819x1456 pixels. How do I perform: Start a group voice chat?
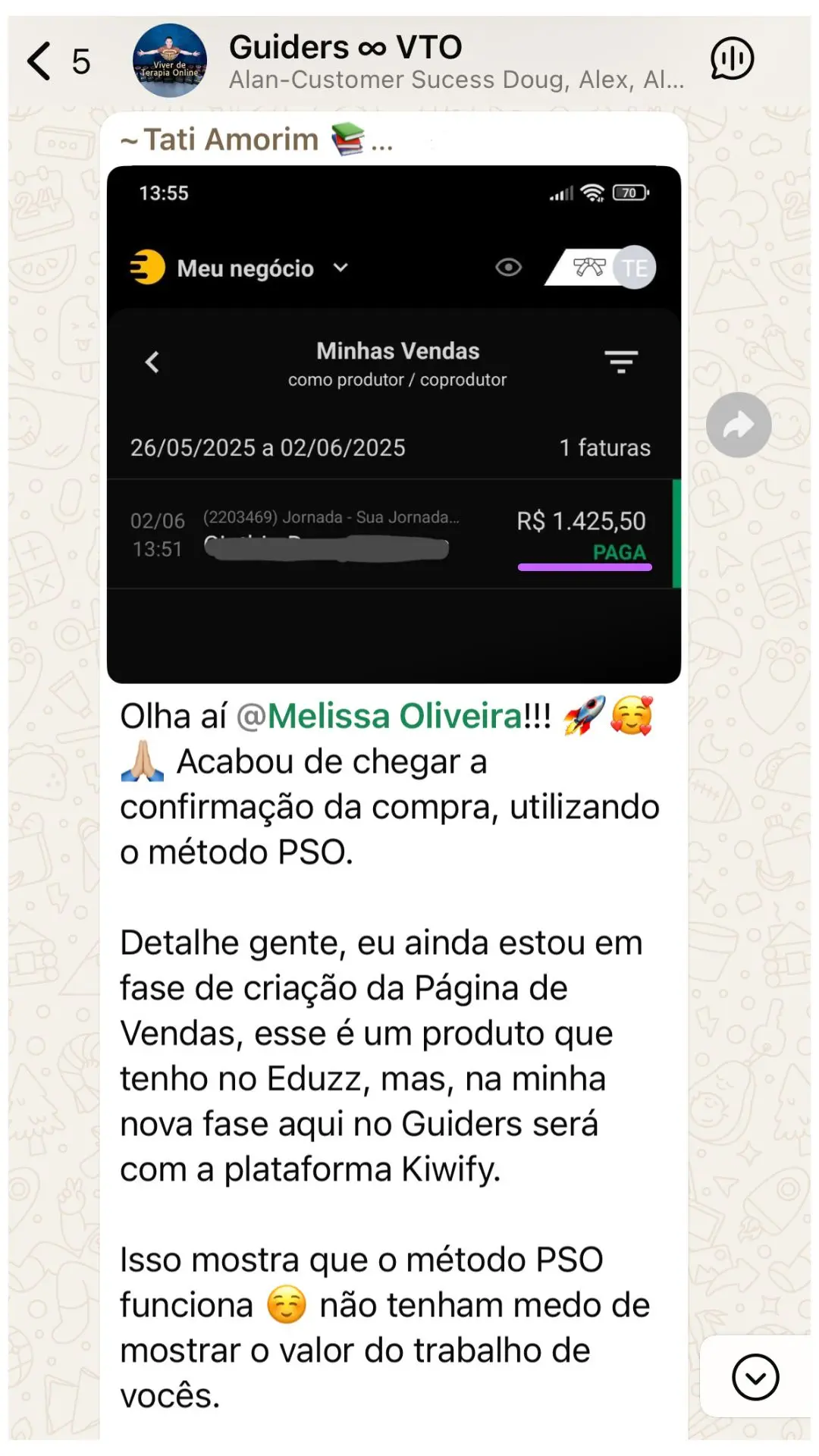732,59
